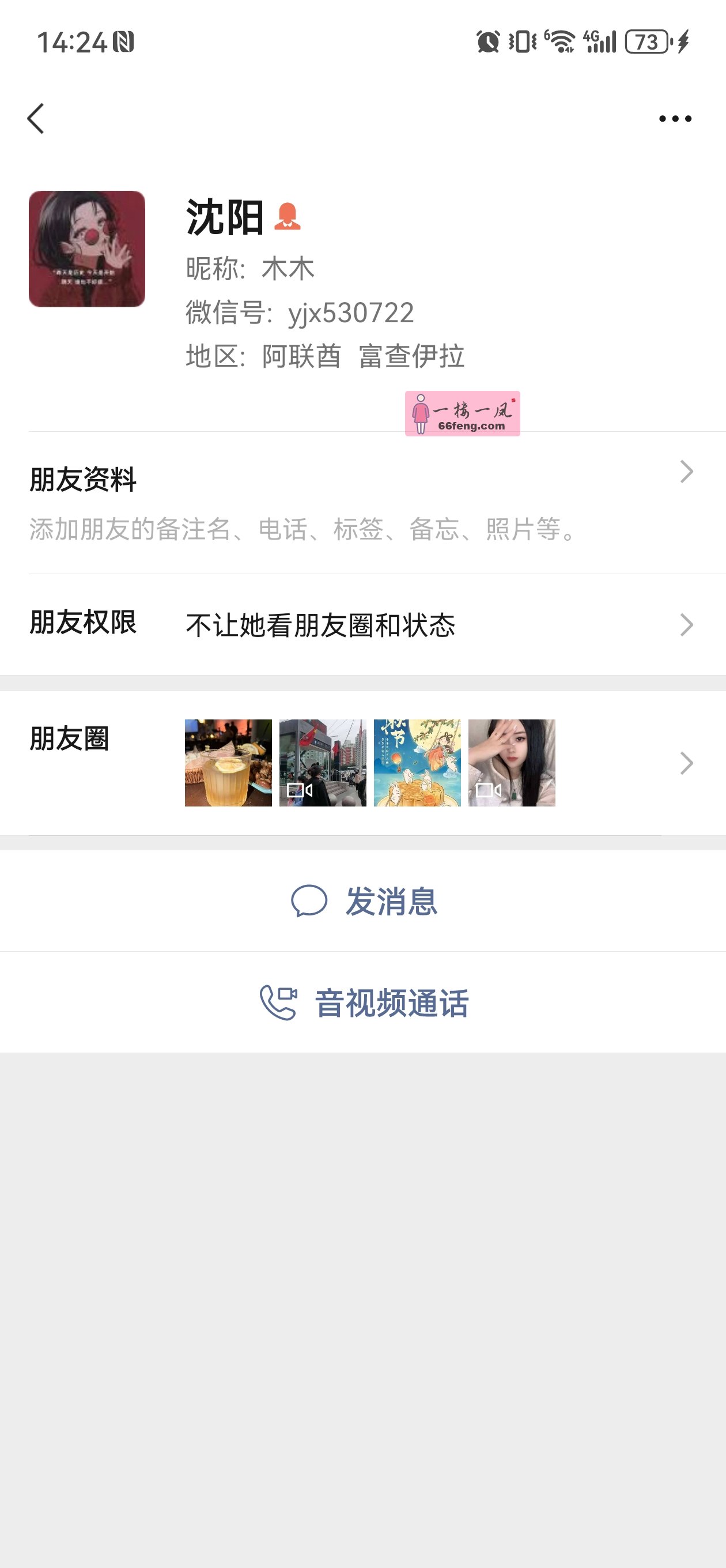
Task: Tap the video badge on fourth Moments thumbnail
Action: pyautogui.click(x=489, y=790)
